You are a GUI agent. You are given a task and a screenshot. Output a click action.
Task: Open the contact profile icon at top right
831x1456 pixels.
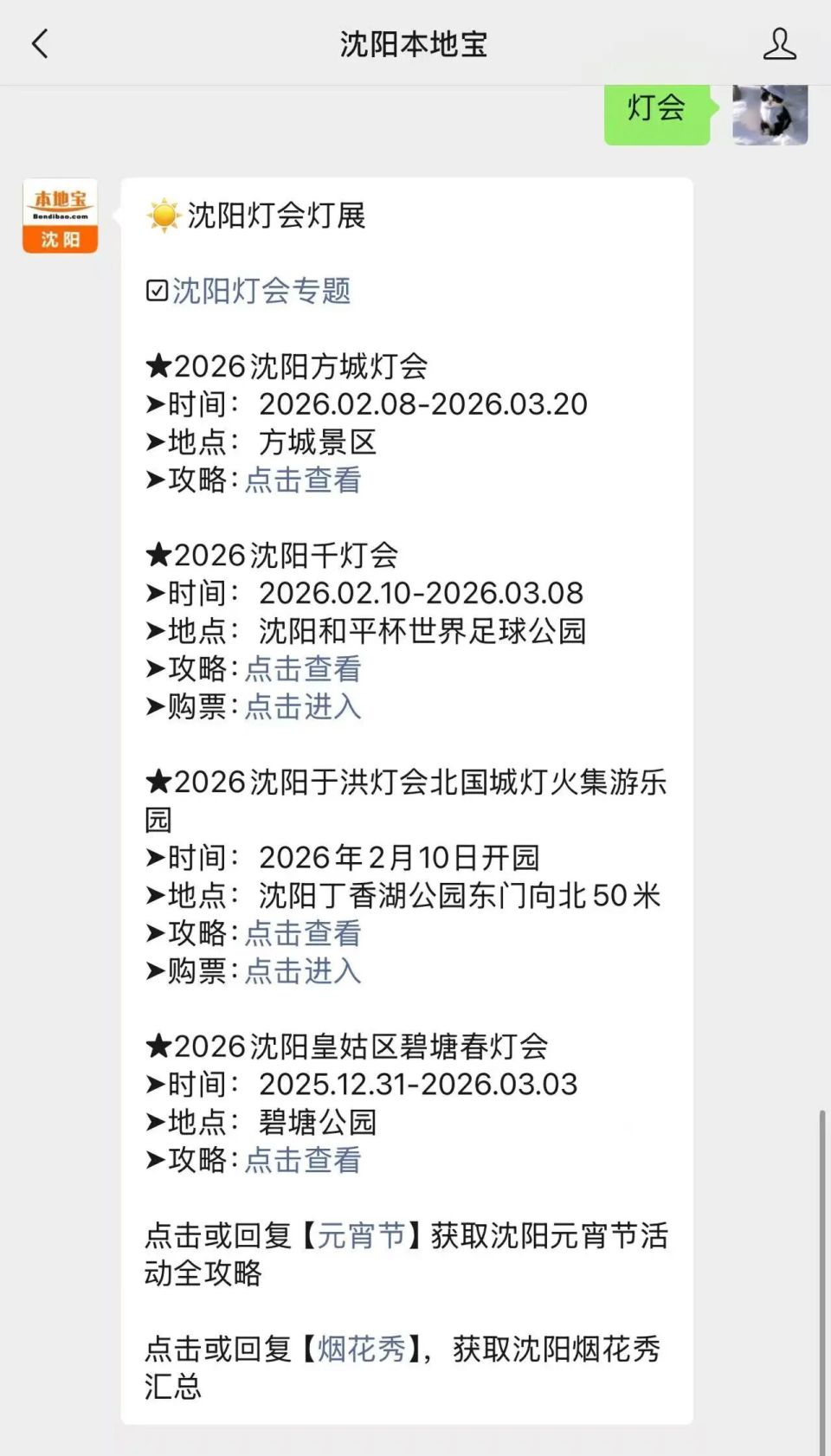778,43
